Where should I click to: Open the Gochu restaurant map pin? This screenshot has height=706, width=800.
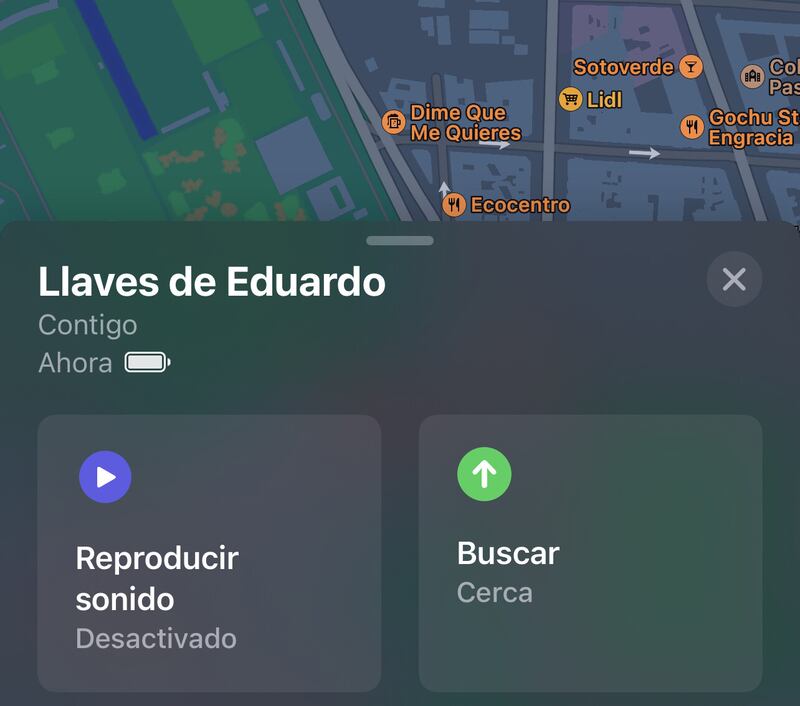[x=692, y=127]
